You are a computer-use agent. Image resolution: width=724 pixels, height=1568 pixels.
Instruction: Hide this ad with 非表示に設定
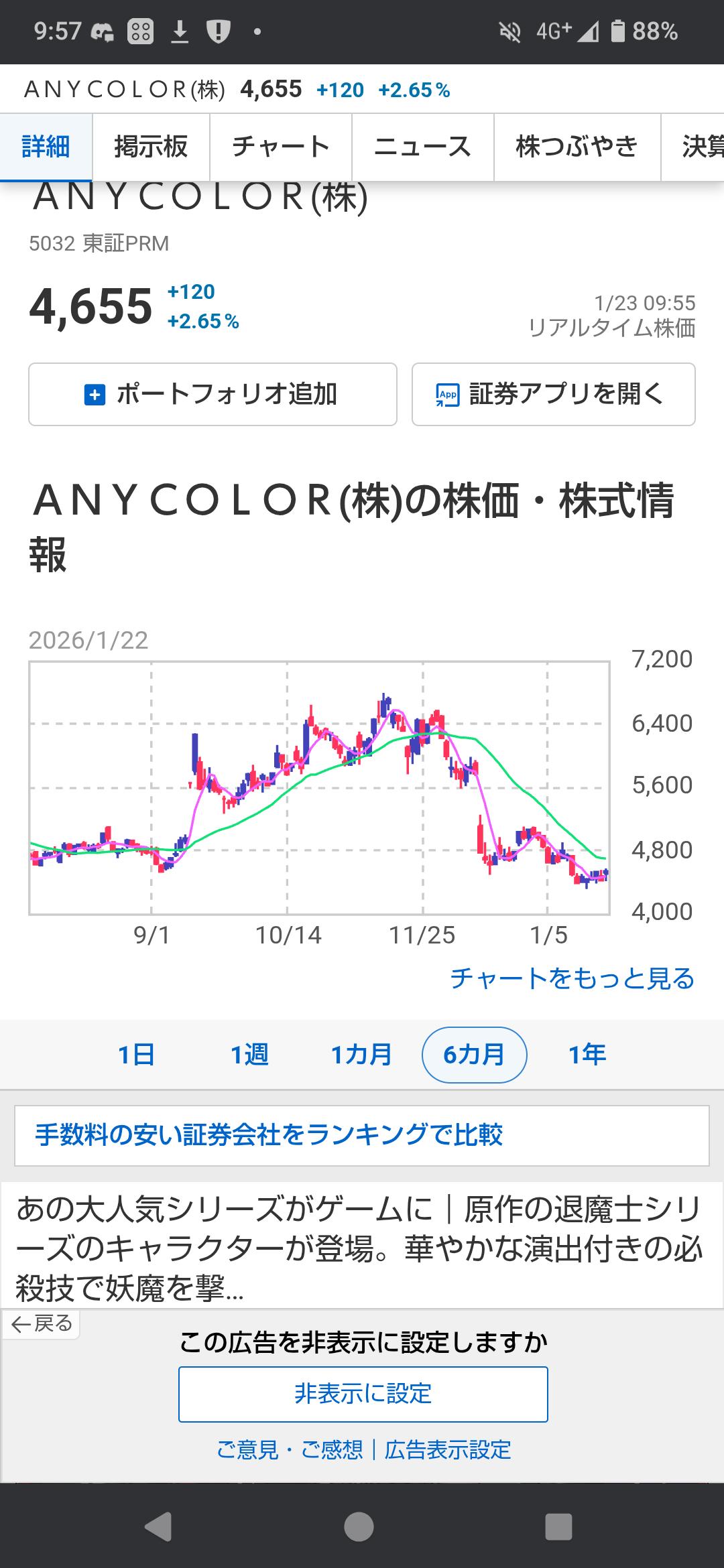[363, 1394]
